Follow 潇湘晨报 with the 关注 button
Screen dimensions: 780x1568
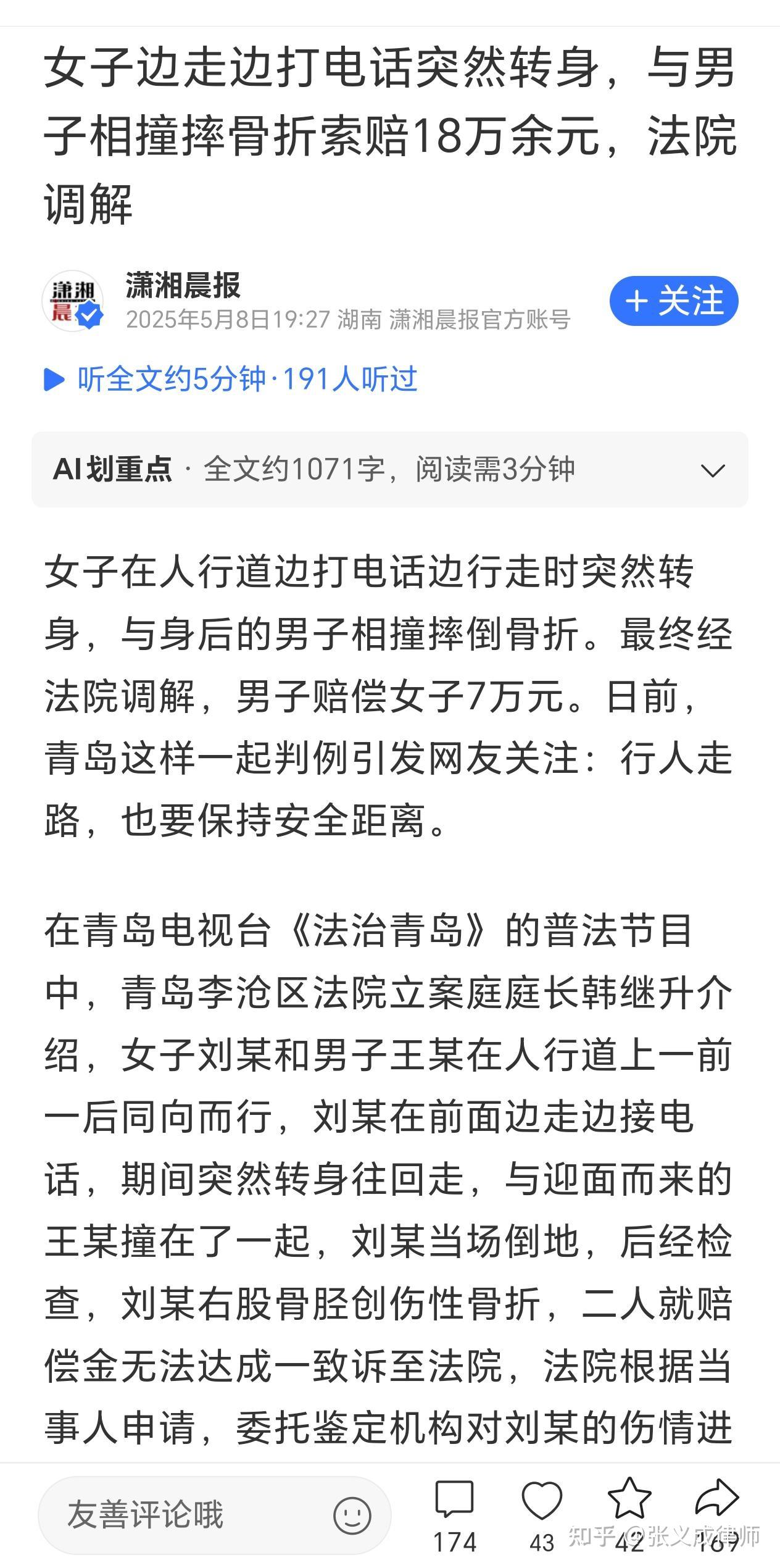coord(673,301)
